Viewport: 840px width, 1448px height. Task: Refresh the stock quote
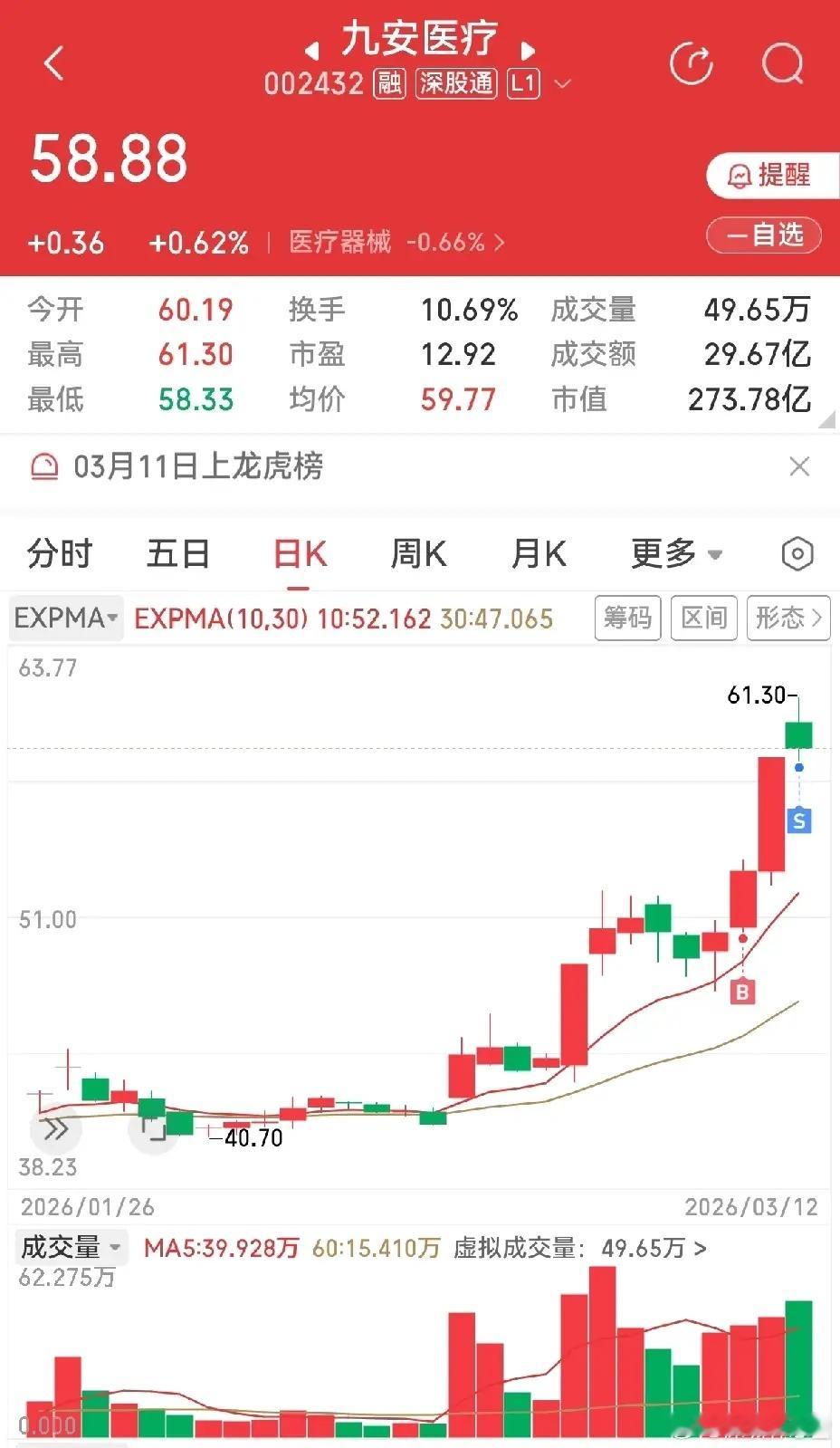coord(691,63)
